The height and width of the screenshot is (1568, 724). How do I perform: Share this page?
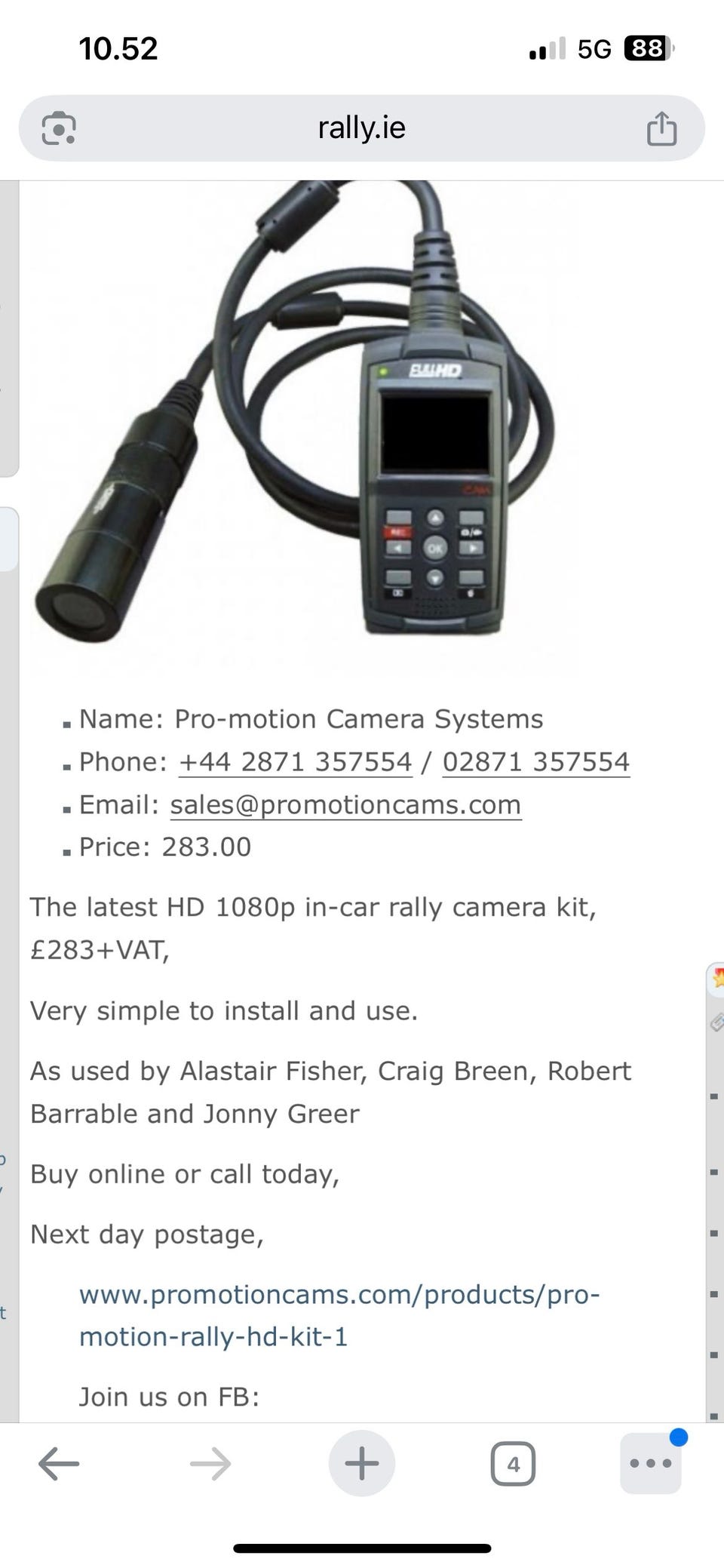coord(661,128)
